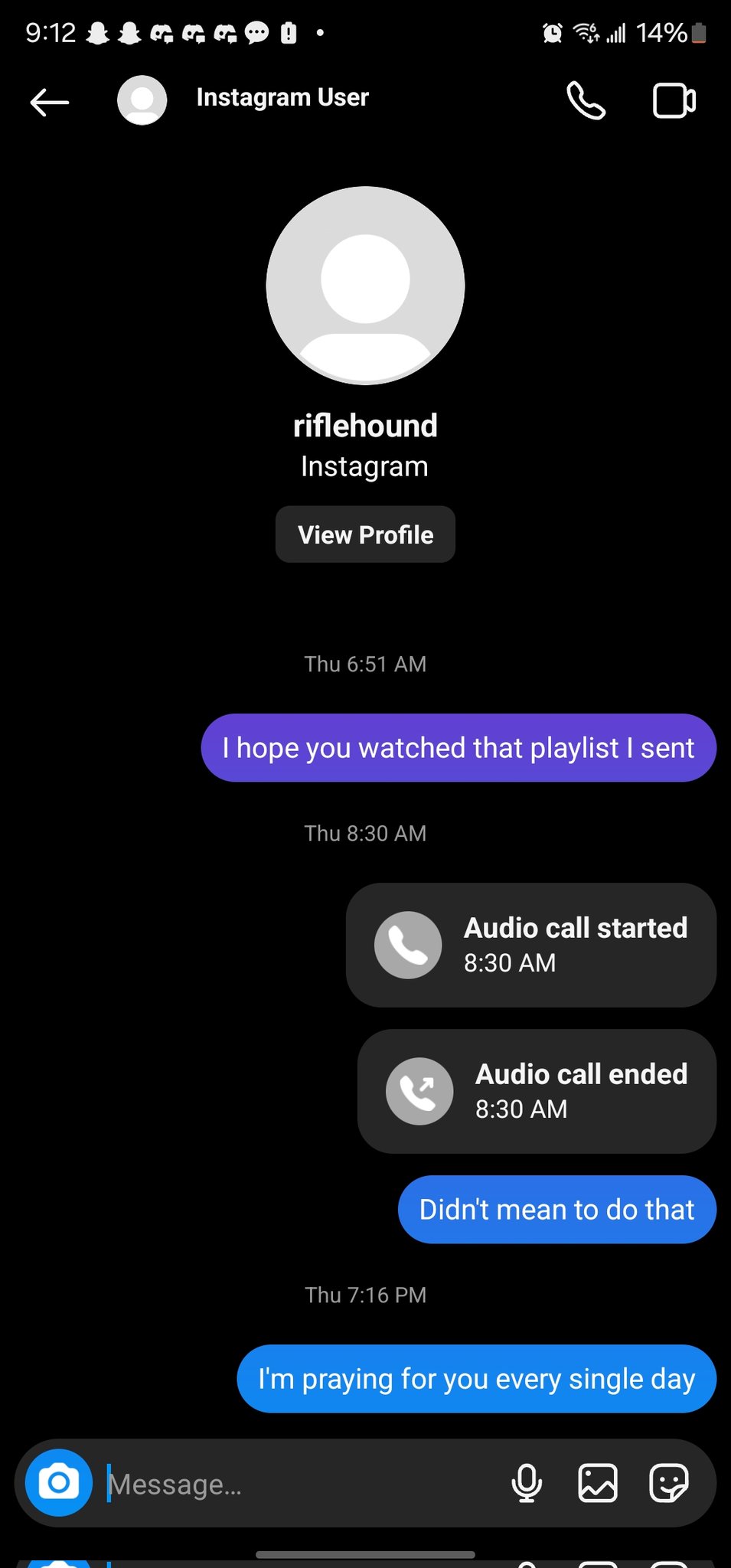The height and width of the screenshot is (1568, 731).
Task: Open Instagram User's chat details from header
Action: click(x=282, y=98)
